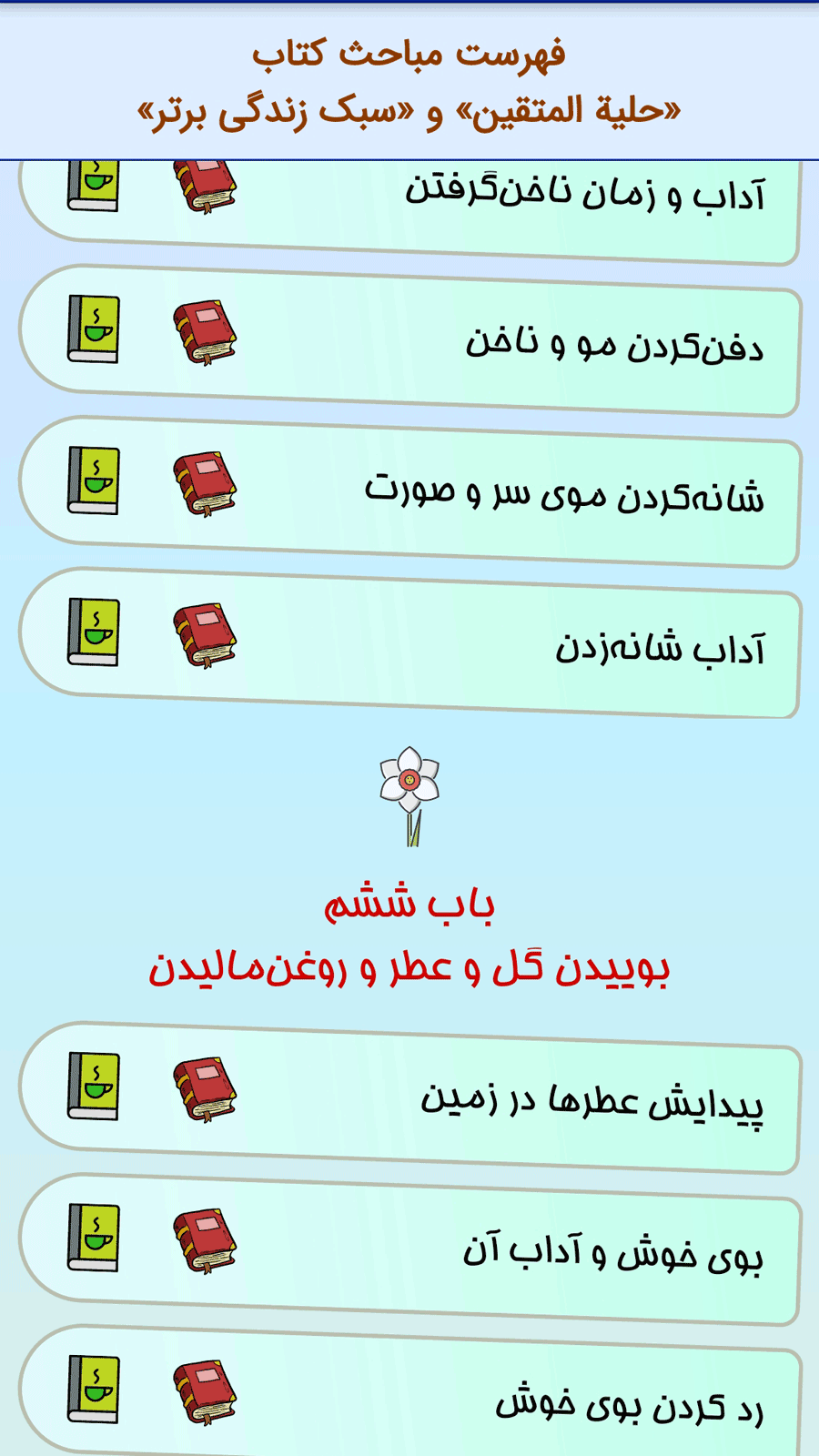The image size is (819, 1456).
Task: Open the green book icon for بوی خوش و آداب آن
Action: tap(94, 1238)
